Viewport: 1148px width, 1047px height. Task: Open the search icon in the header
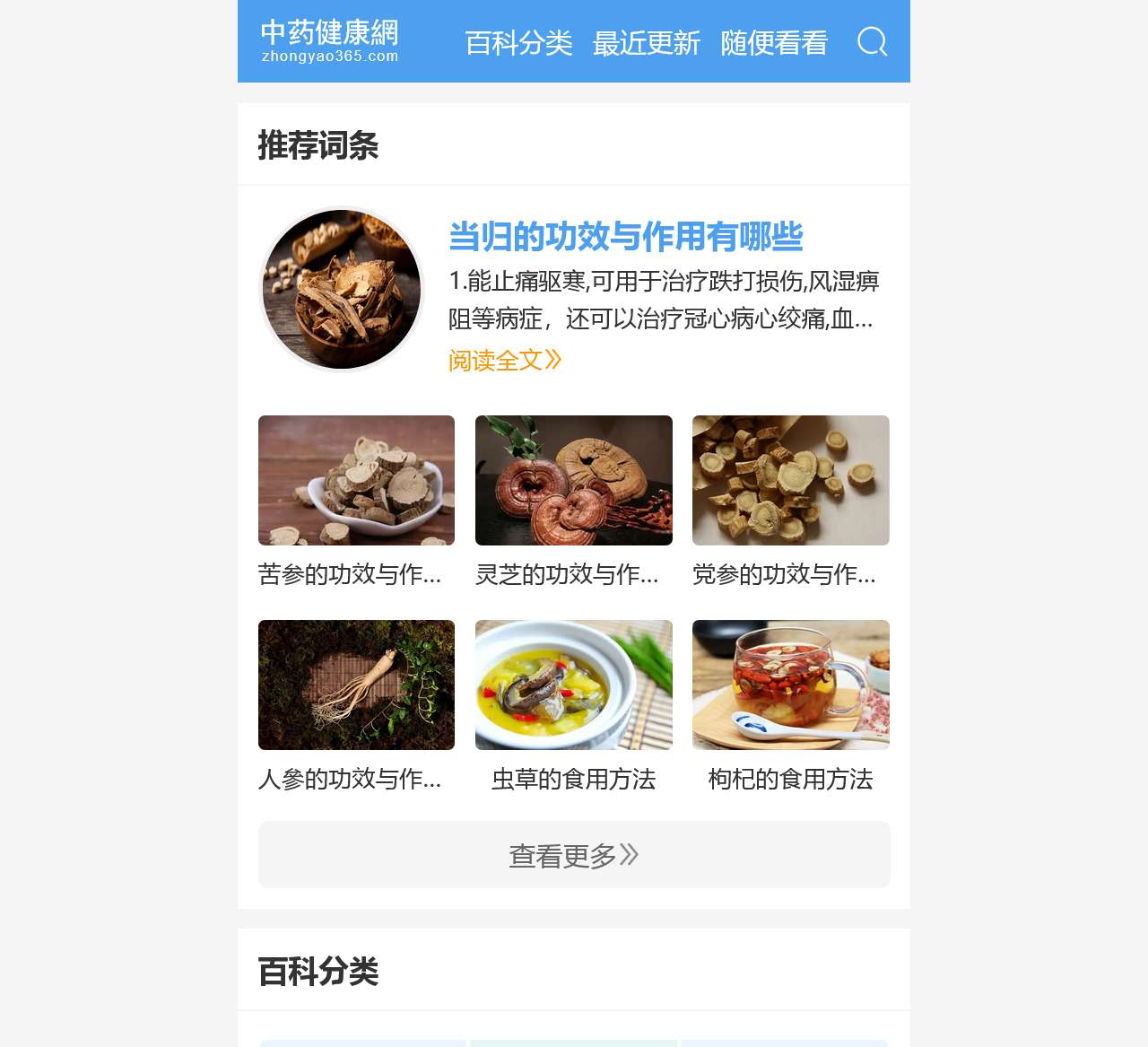(x=872, y=42)
